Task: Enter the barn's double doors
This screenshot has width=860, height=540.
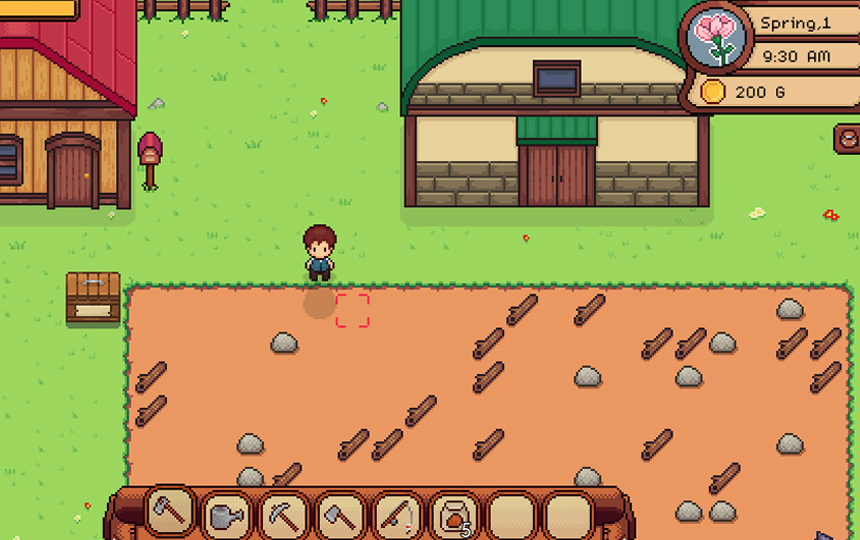Action: (x=557, y=175)
